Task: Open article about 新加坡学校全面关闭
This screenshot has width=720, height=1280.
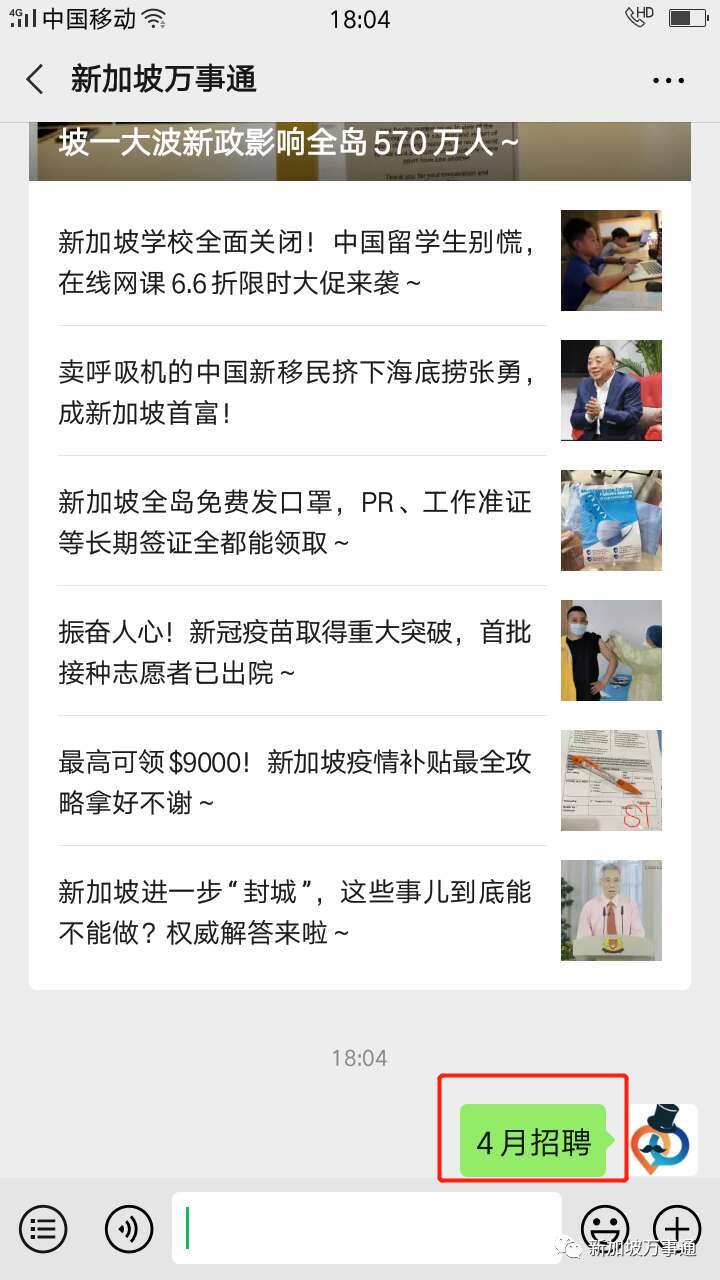Action: point(300,262)
